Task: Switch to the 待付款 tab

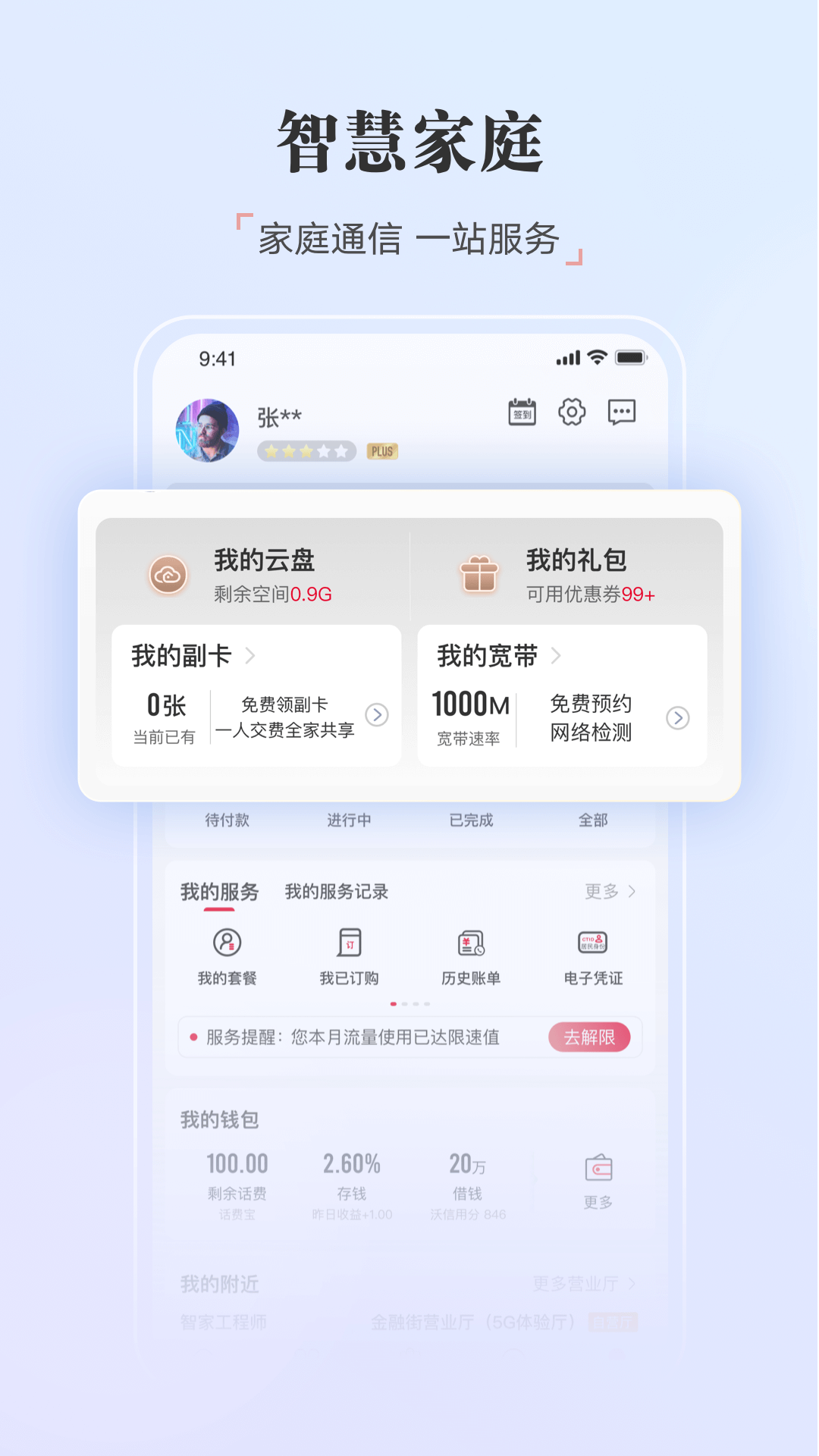Action: [228, 820]
